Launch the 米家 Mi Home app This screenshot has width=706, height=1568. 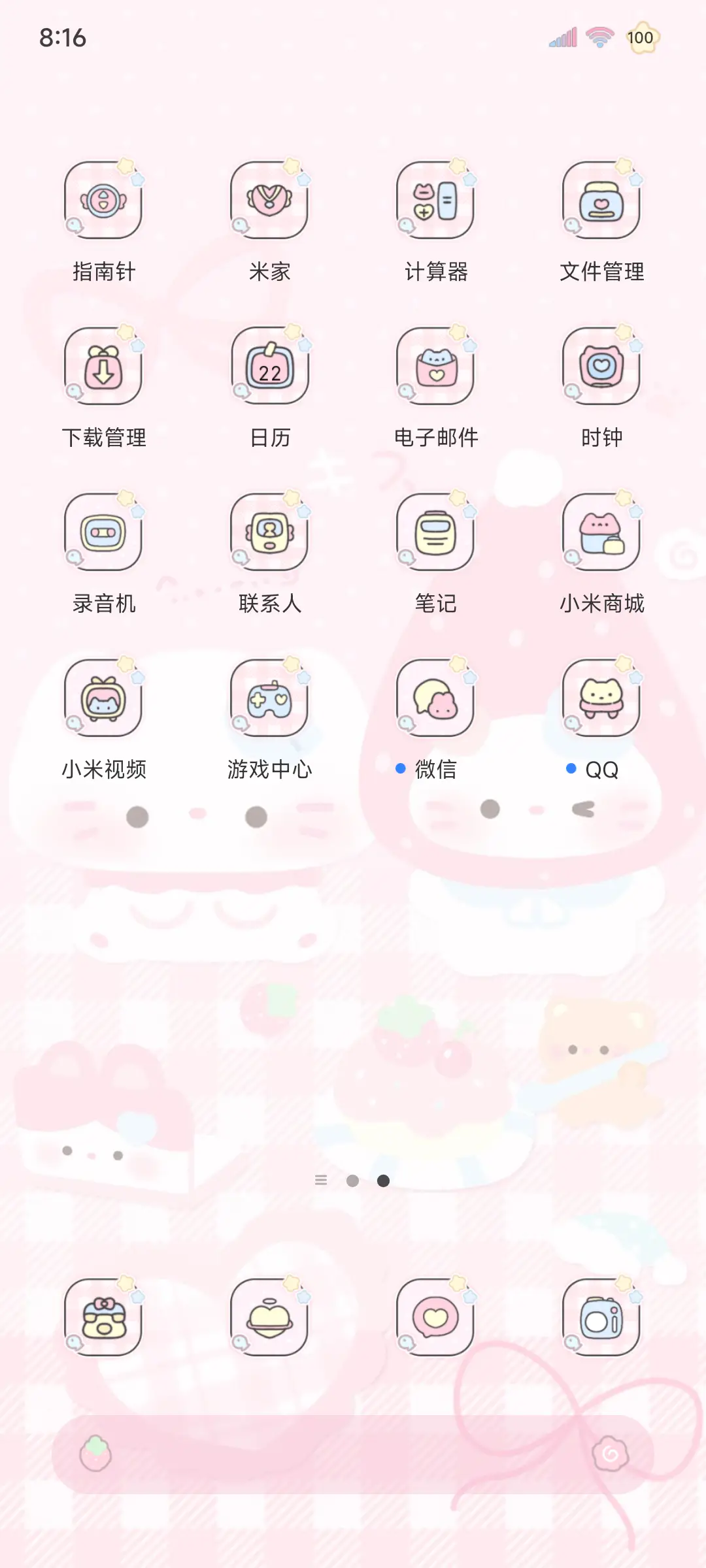point(269,199)
